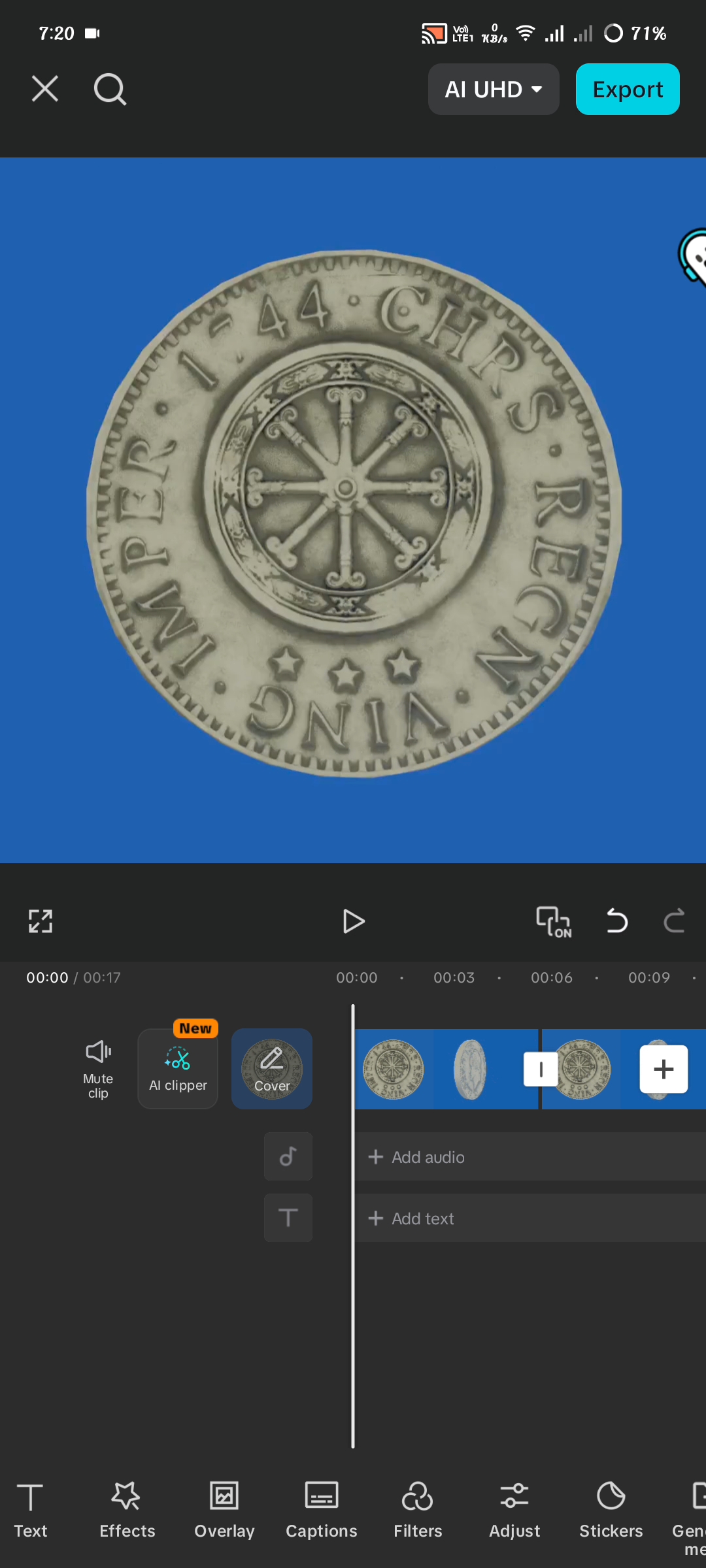Undo the last edit

click(x=616, y=921)
